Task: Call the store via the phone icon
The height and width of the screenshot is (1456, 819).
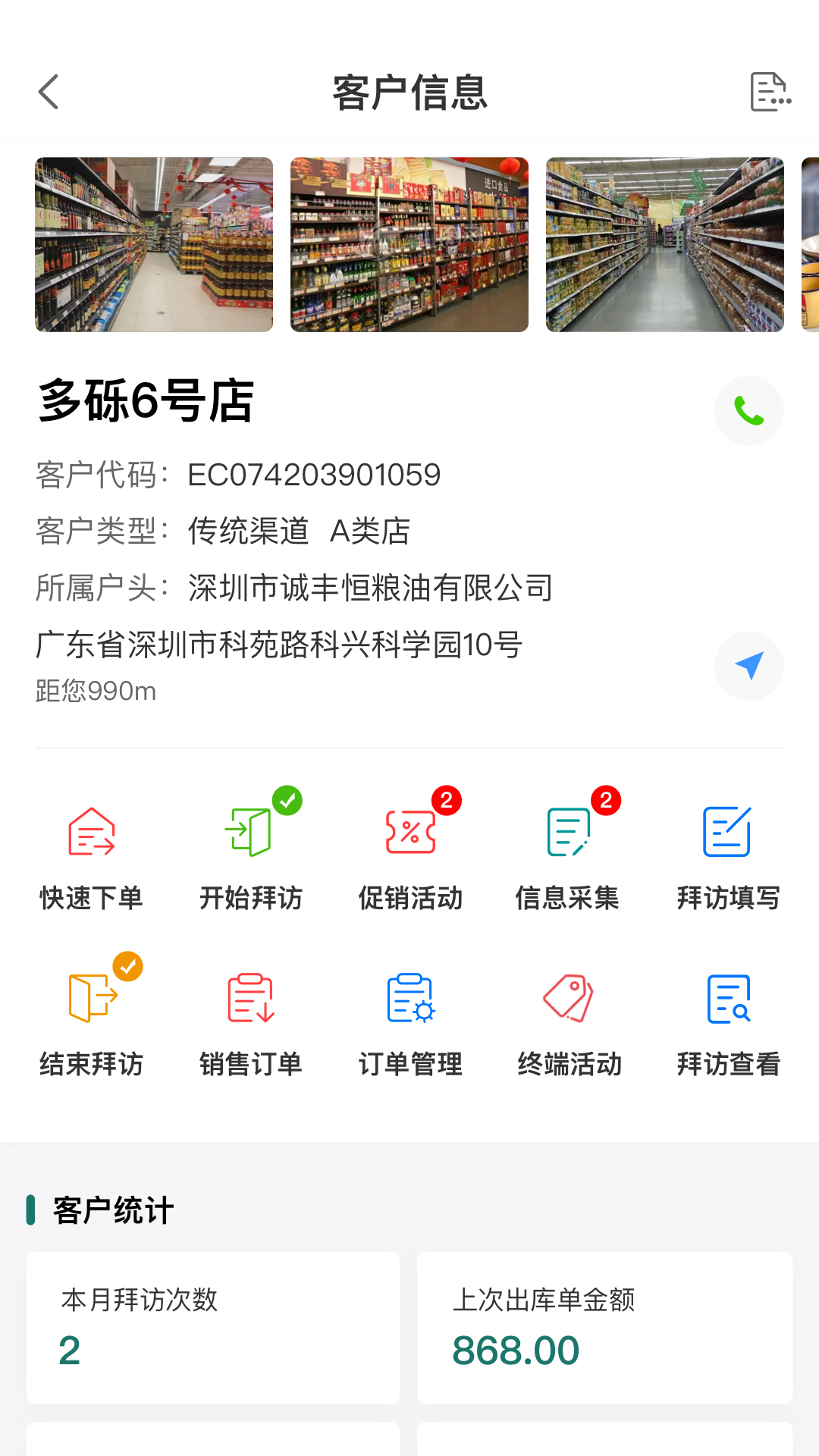Action: (749, 409)
